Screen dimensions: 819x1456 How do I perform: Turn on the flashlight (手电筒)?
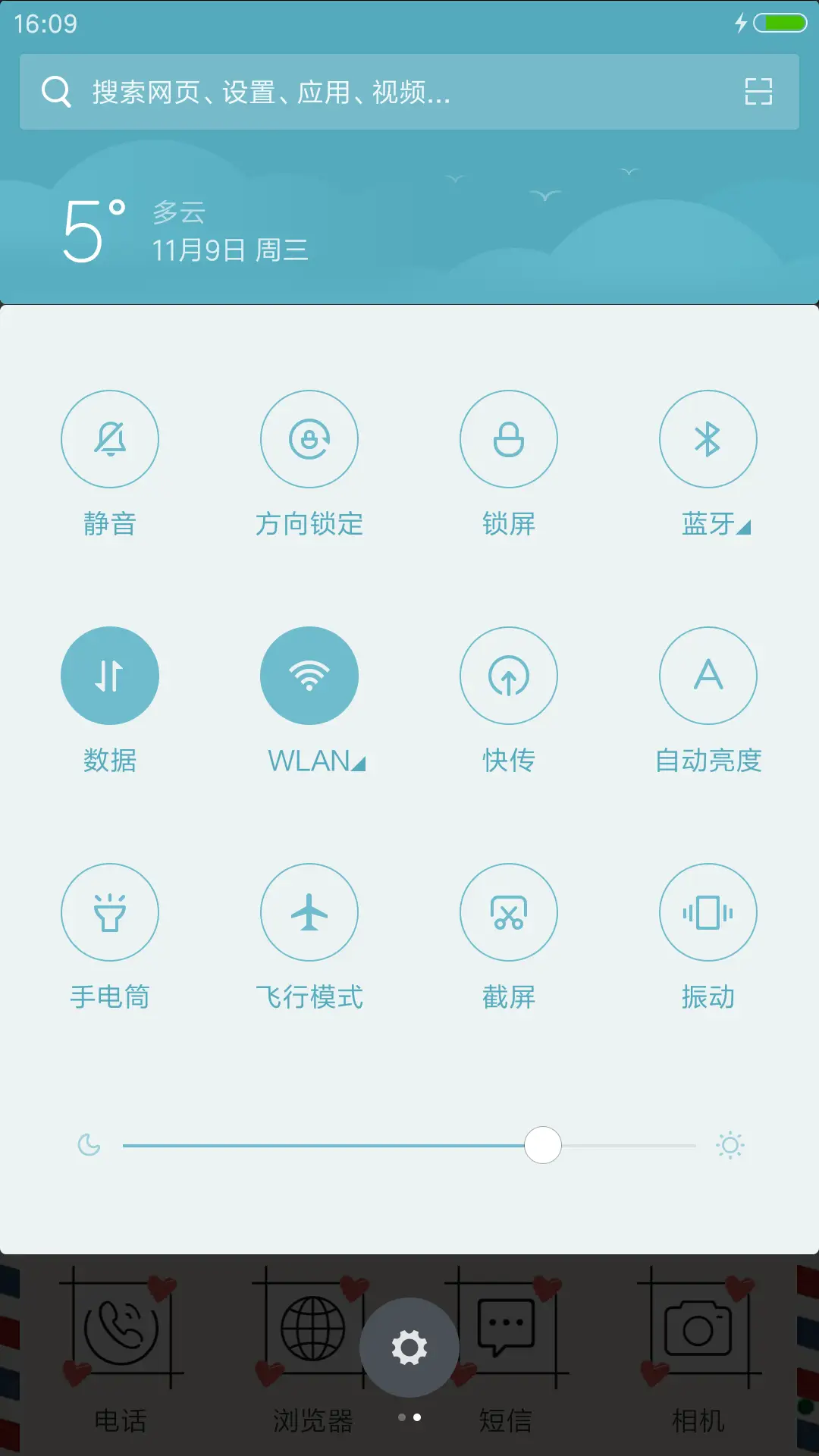[x=110, y=912]
